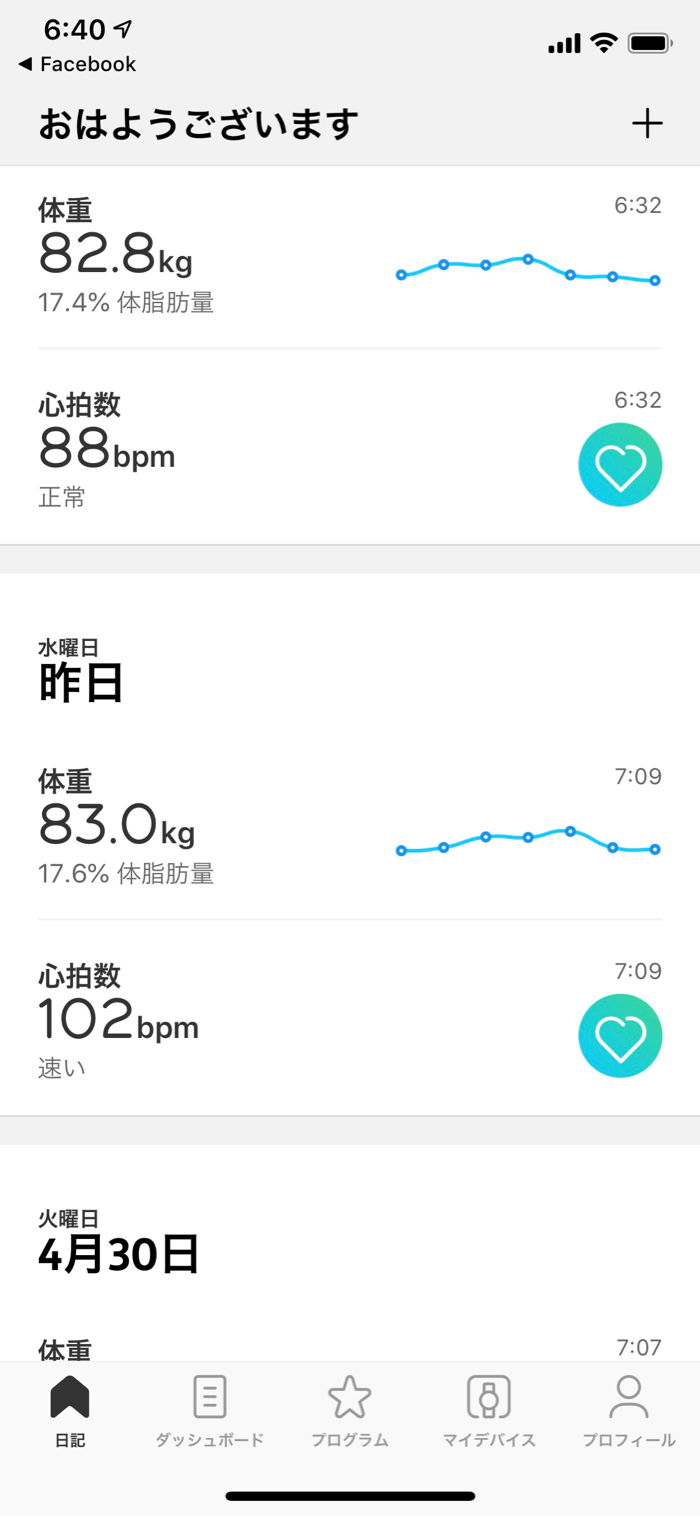700x1516 pixels.
Task: Return to Facebook via the back link
Action: [x=78, y=64]
